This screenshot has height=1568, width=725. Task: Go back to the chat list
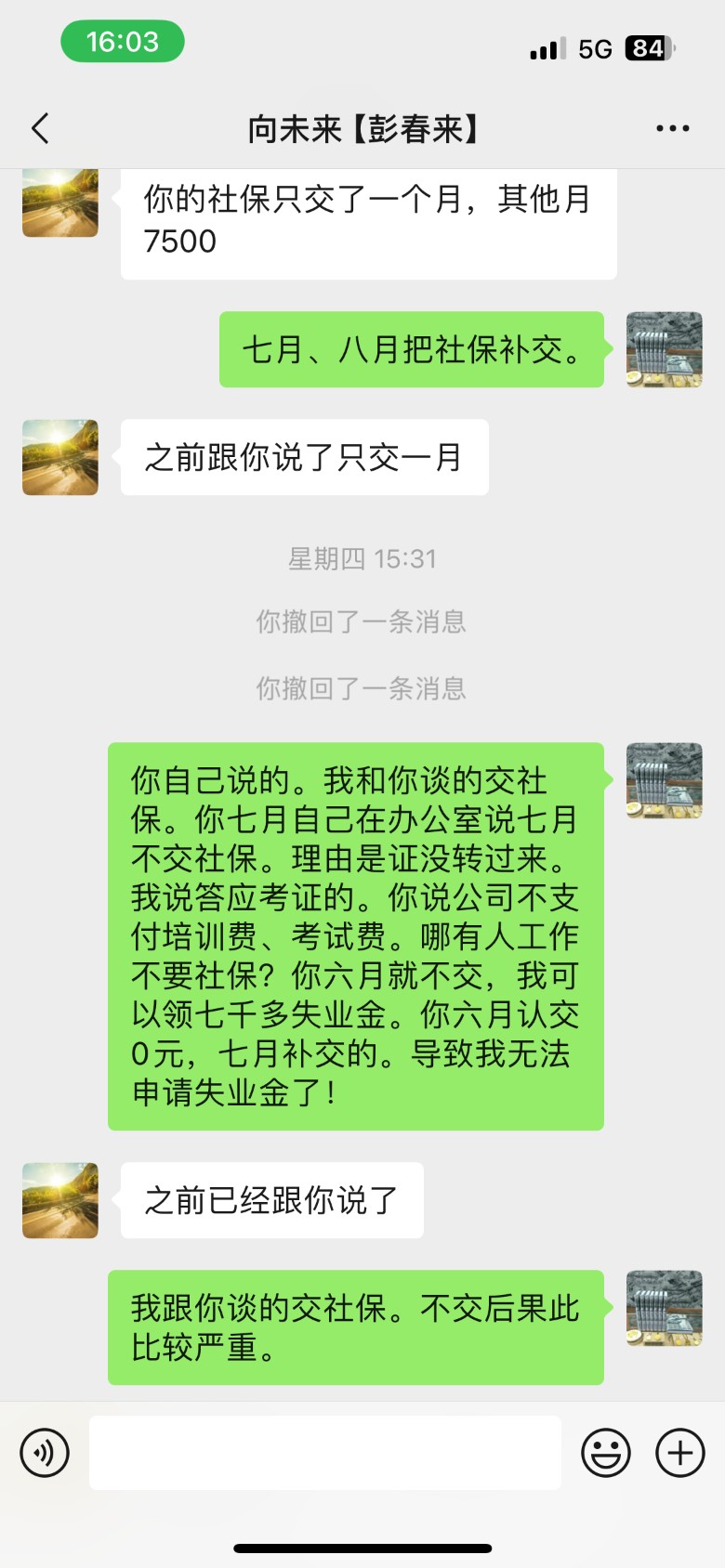(40, 128)
